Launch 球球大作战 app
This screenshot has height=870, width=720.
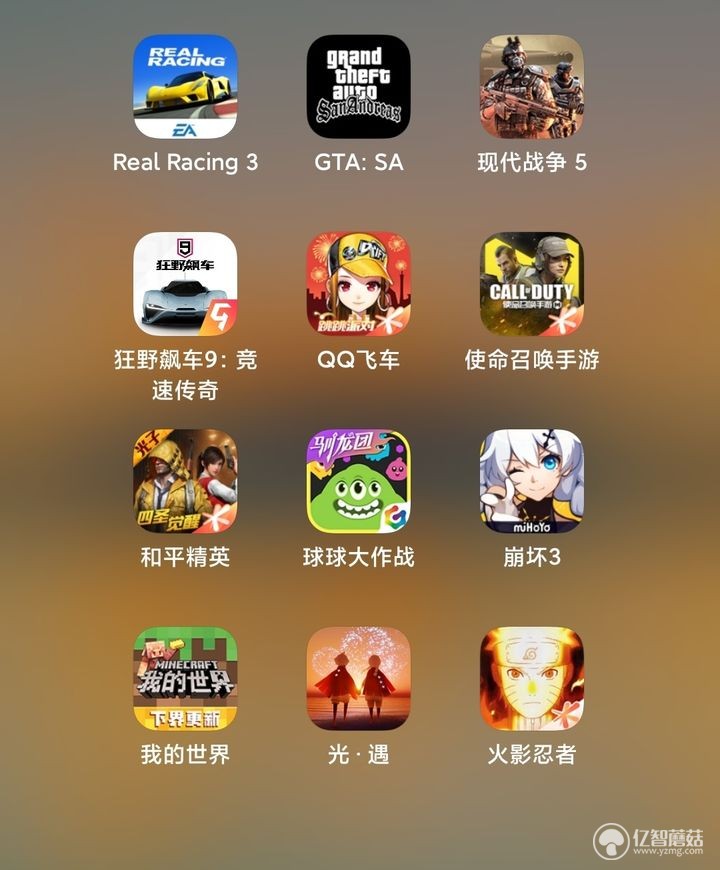coord(358,482)
